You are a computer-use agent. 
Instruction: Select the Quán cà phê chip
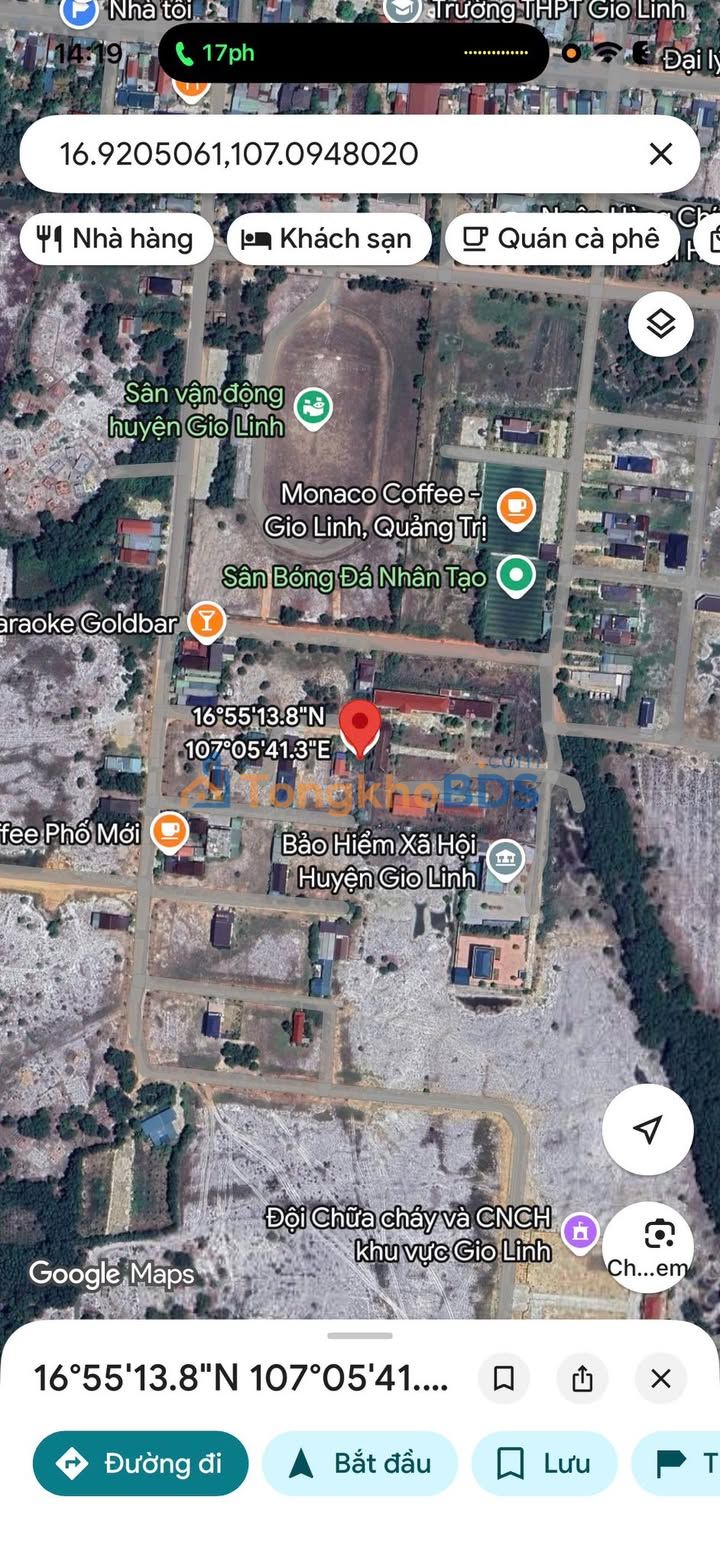click(x=563, y=239)
